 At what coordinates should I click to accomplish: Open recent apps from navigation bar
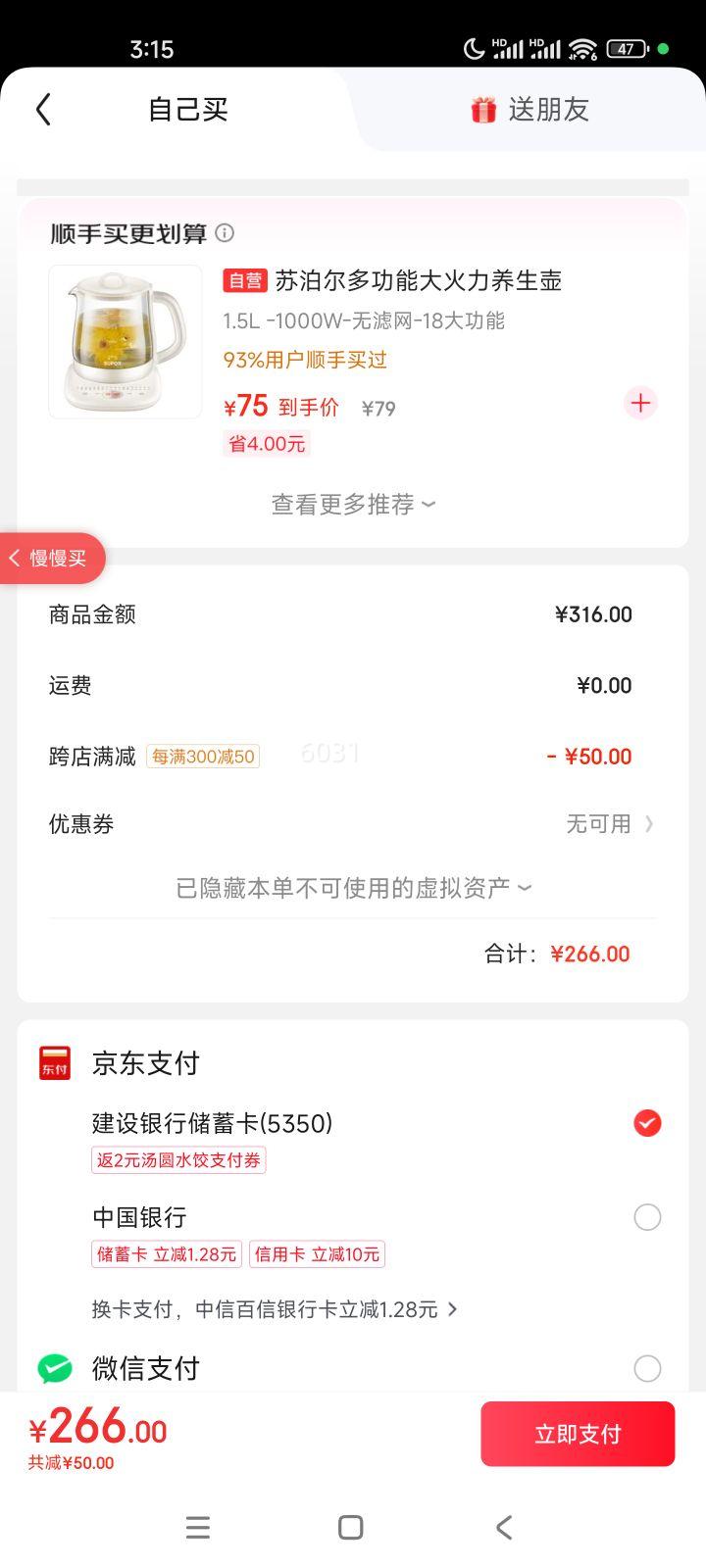(x=198, y=1528)
